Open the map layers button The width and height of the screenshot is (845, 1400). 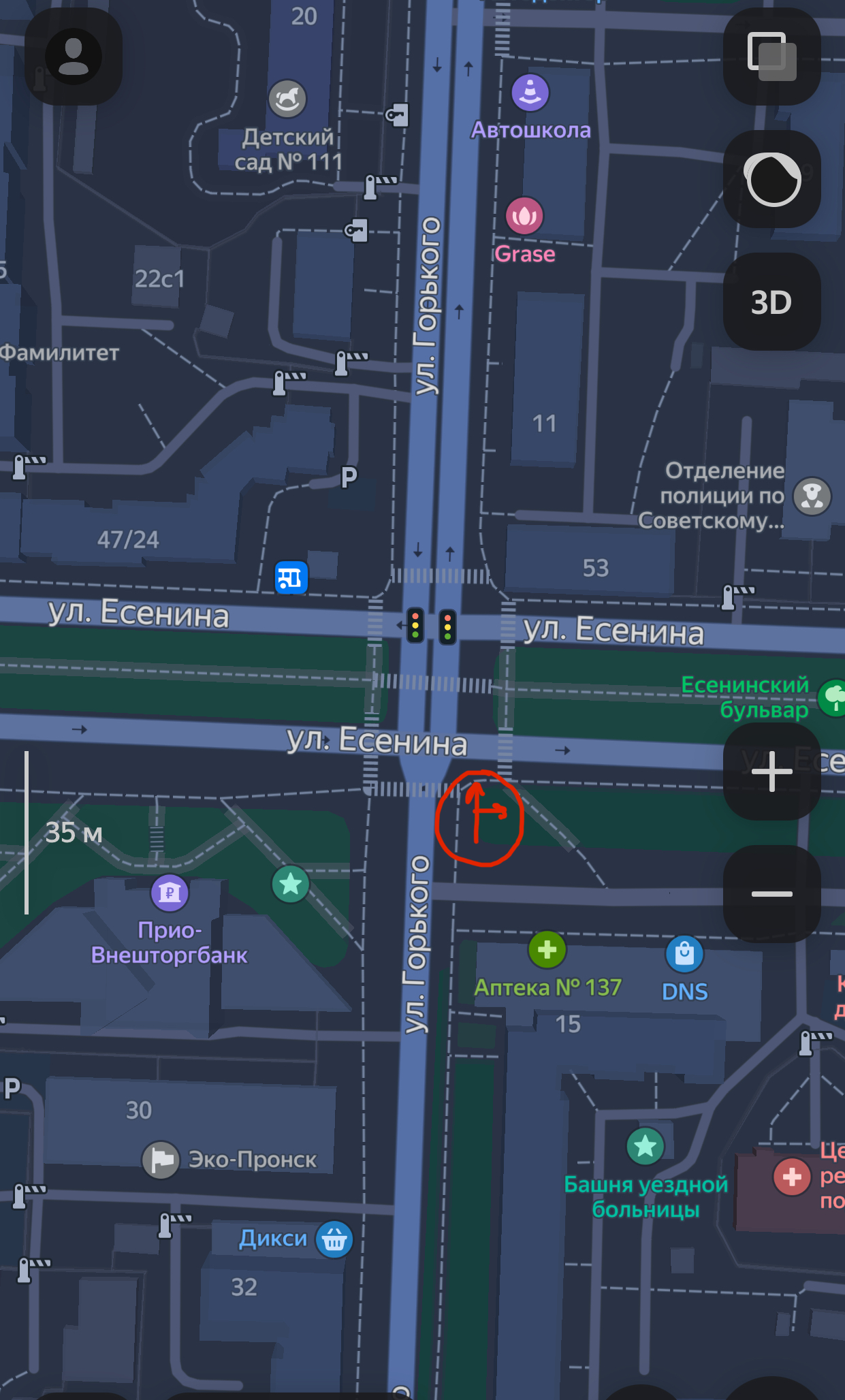click(771, 57)
